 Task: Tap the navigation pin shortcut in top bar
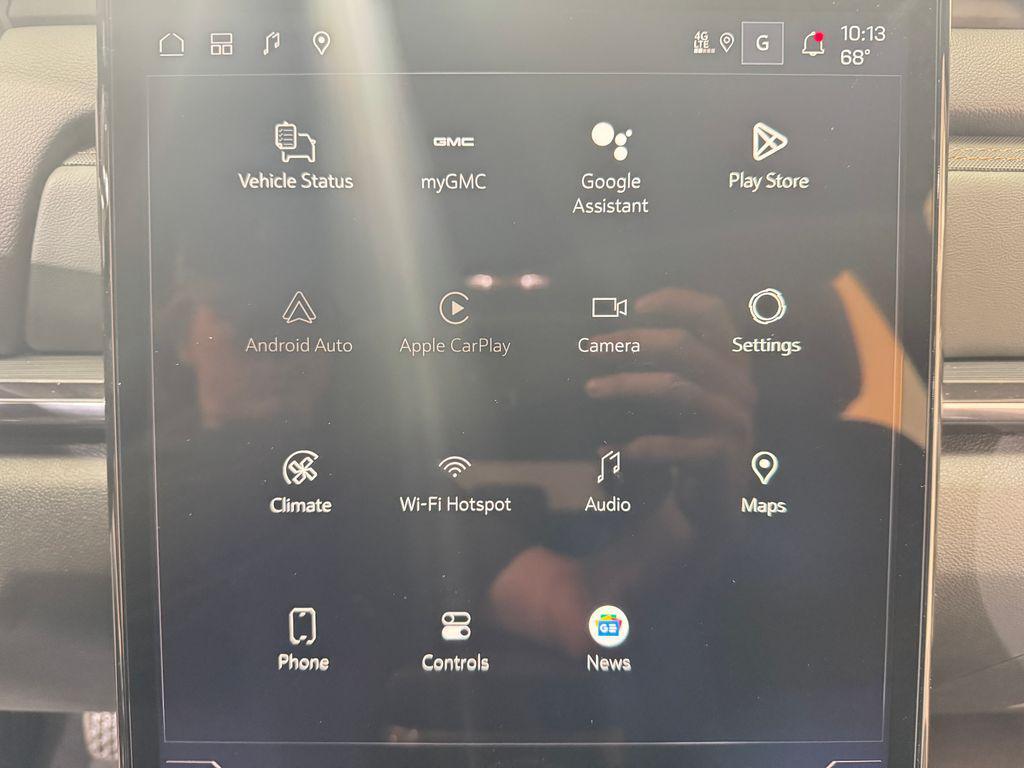point(321,43)
